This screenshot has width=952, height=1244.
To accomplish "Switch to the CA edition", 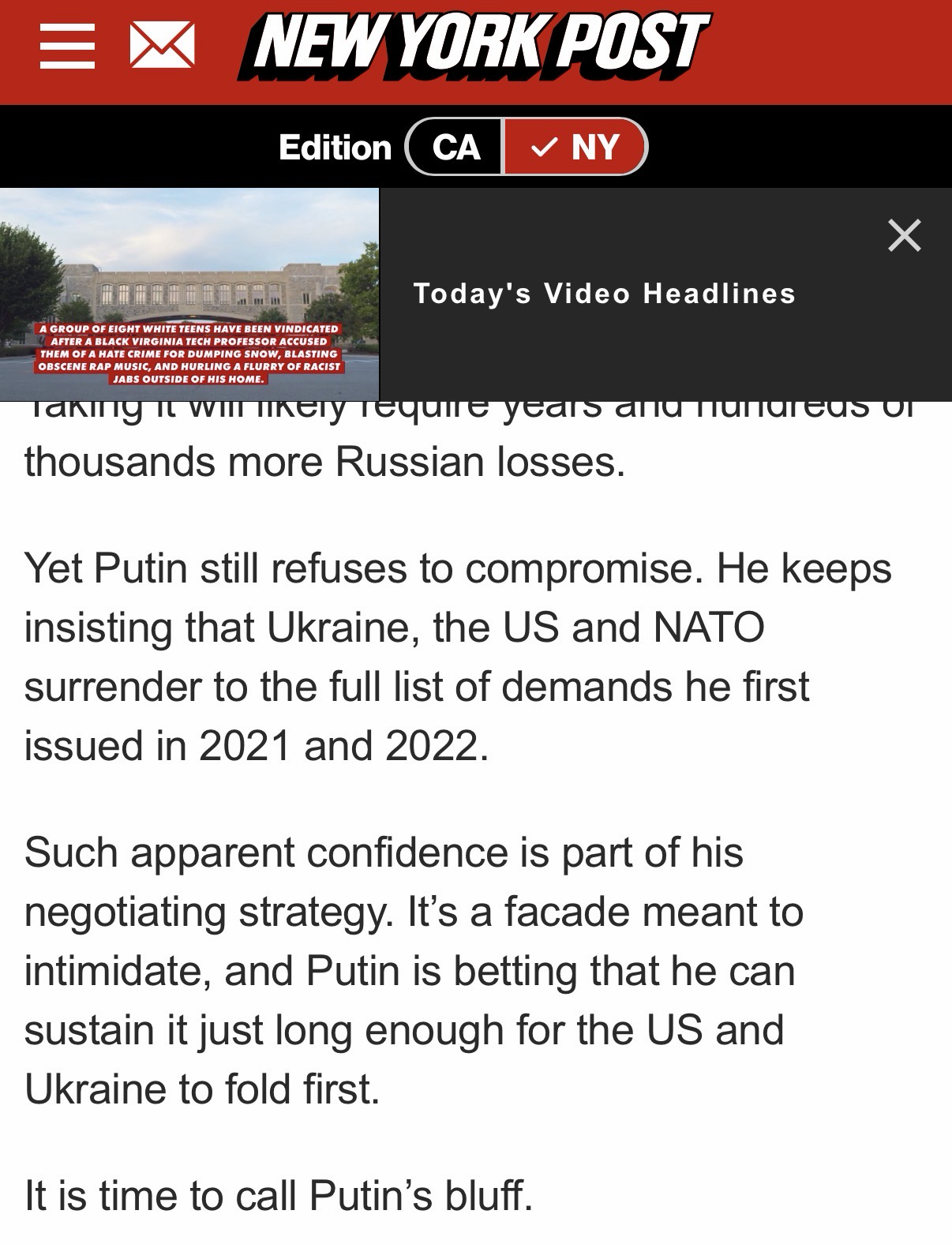I will (x=455, y=147).
